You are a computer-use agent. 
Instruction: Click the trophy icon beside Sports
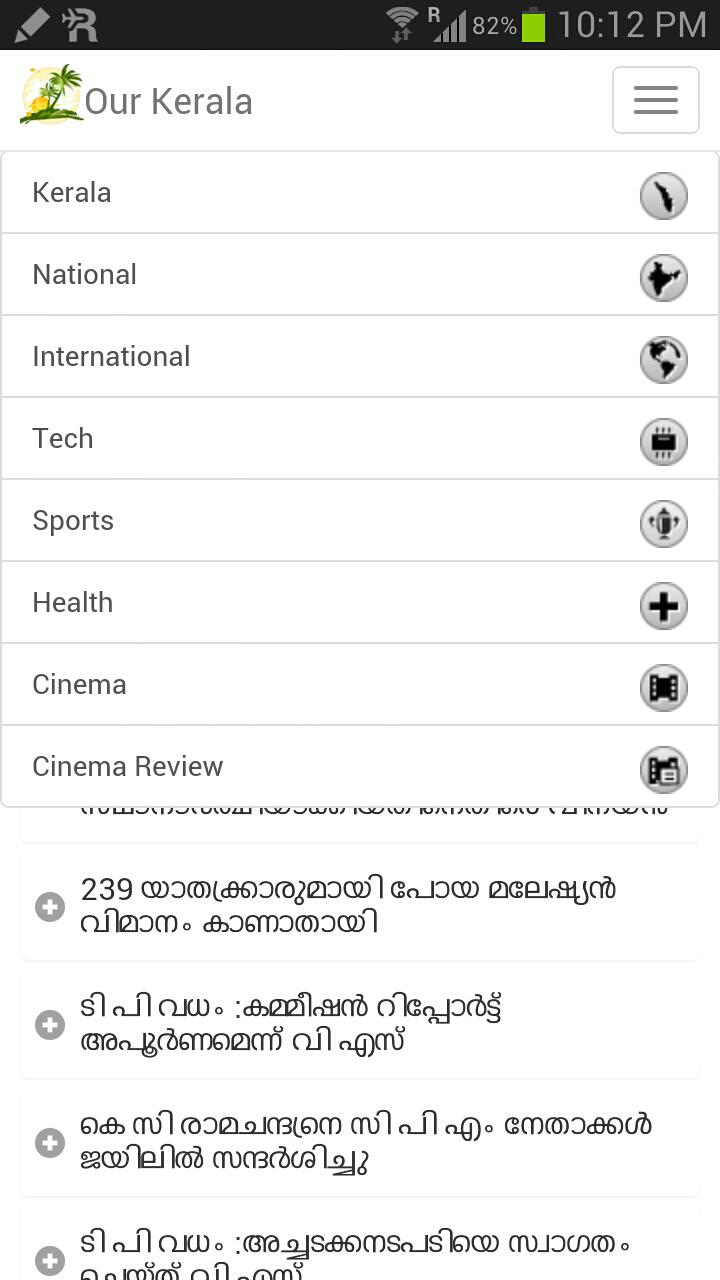(x=663, y=524)
